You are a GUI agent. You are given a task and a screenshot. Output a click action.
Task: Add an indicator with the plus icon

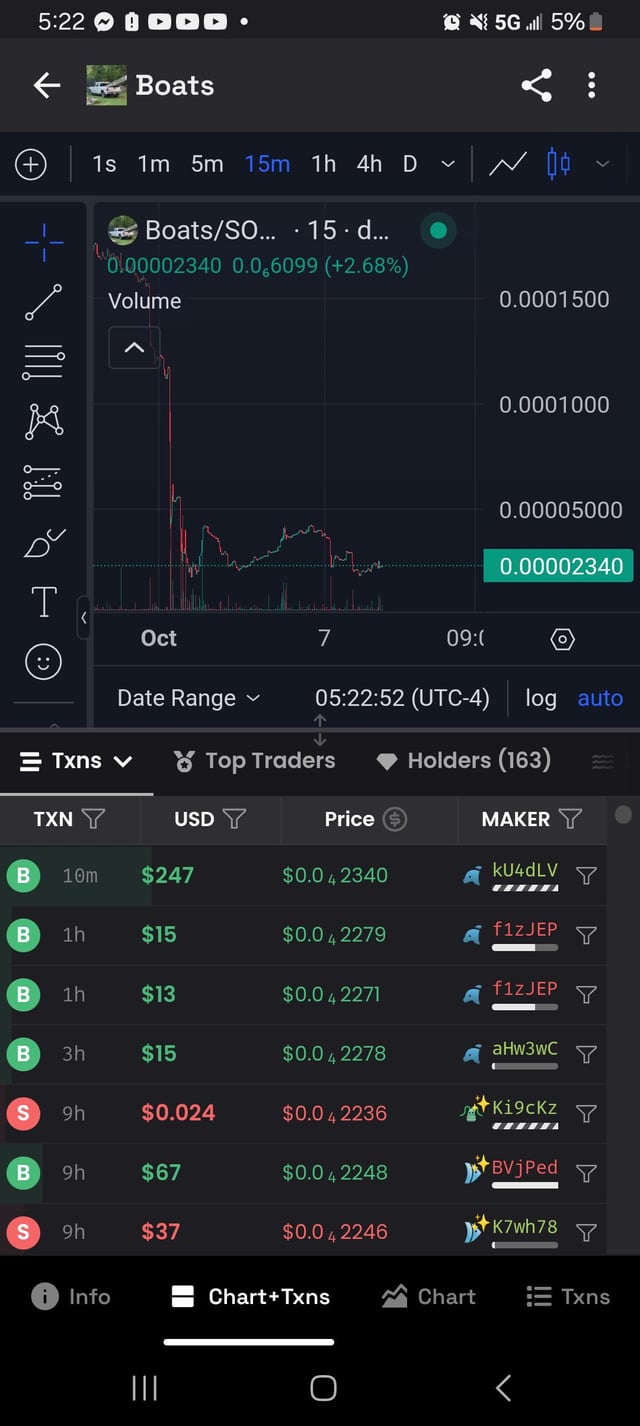coord(31,164)
